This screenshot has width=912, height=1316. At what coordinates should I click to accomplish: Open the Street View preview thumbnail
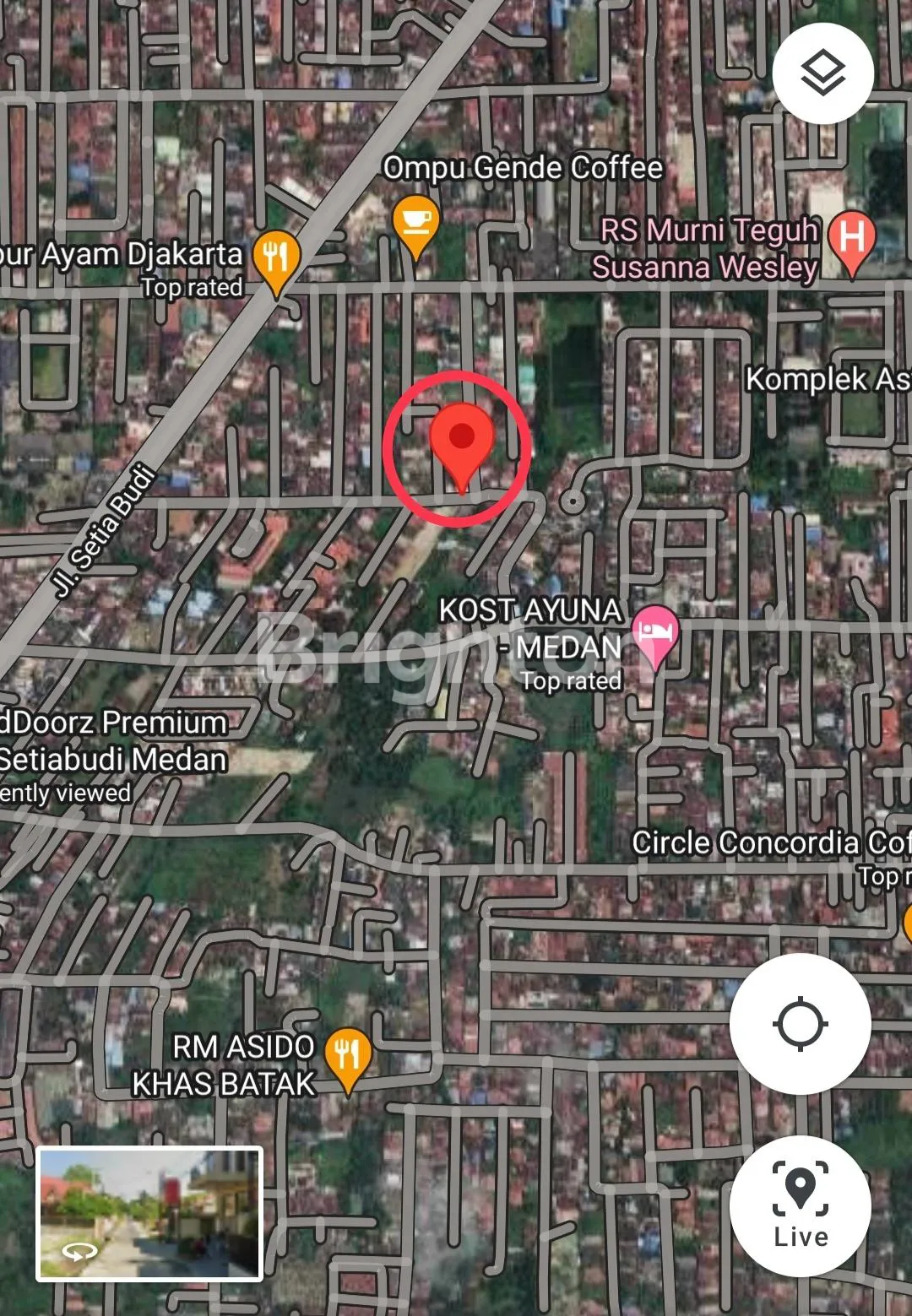point(149,1214)
